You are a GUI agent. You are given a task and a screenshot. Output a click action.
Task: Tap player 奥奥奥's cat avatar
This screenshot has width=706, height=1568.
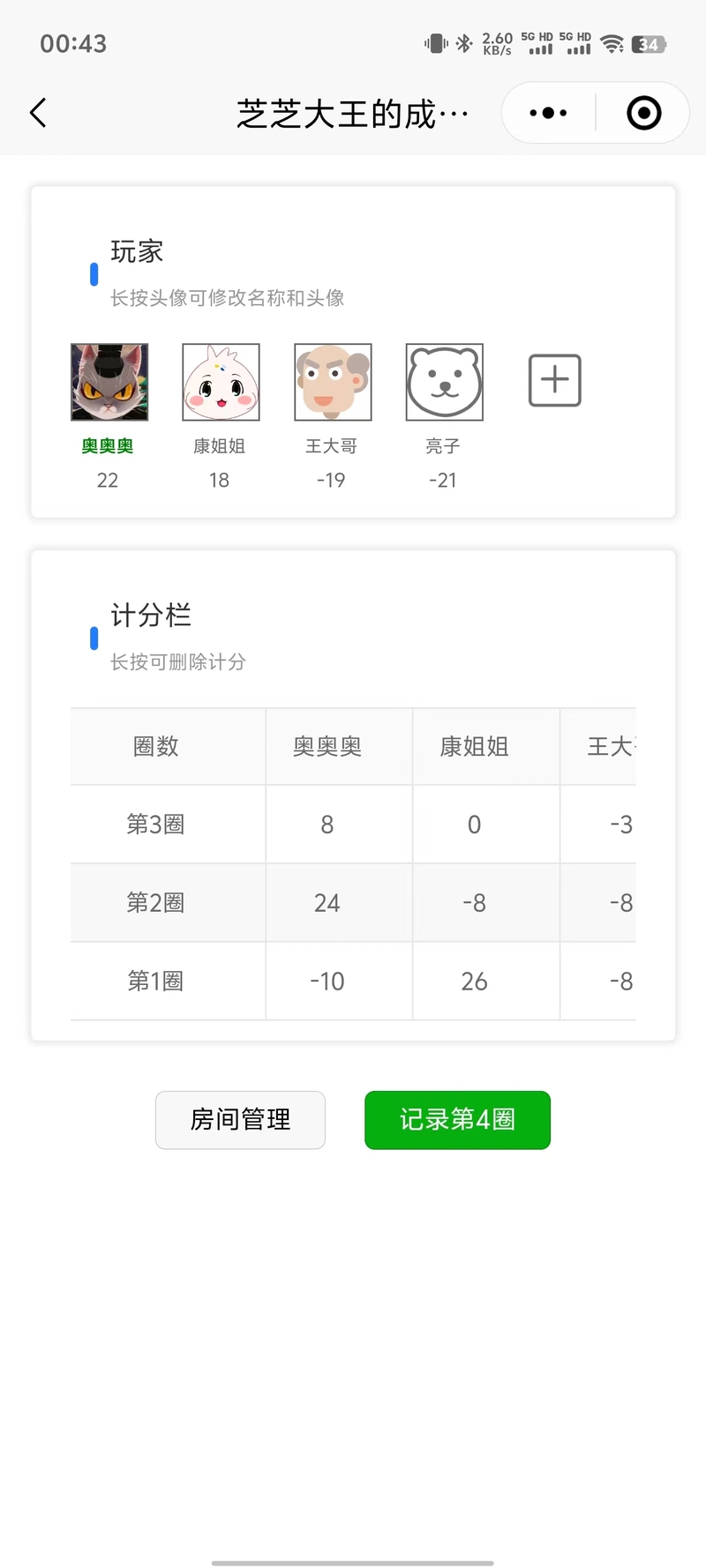(109, 382)
